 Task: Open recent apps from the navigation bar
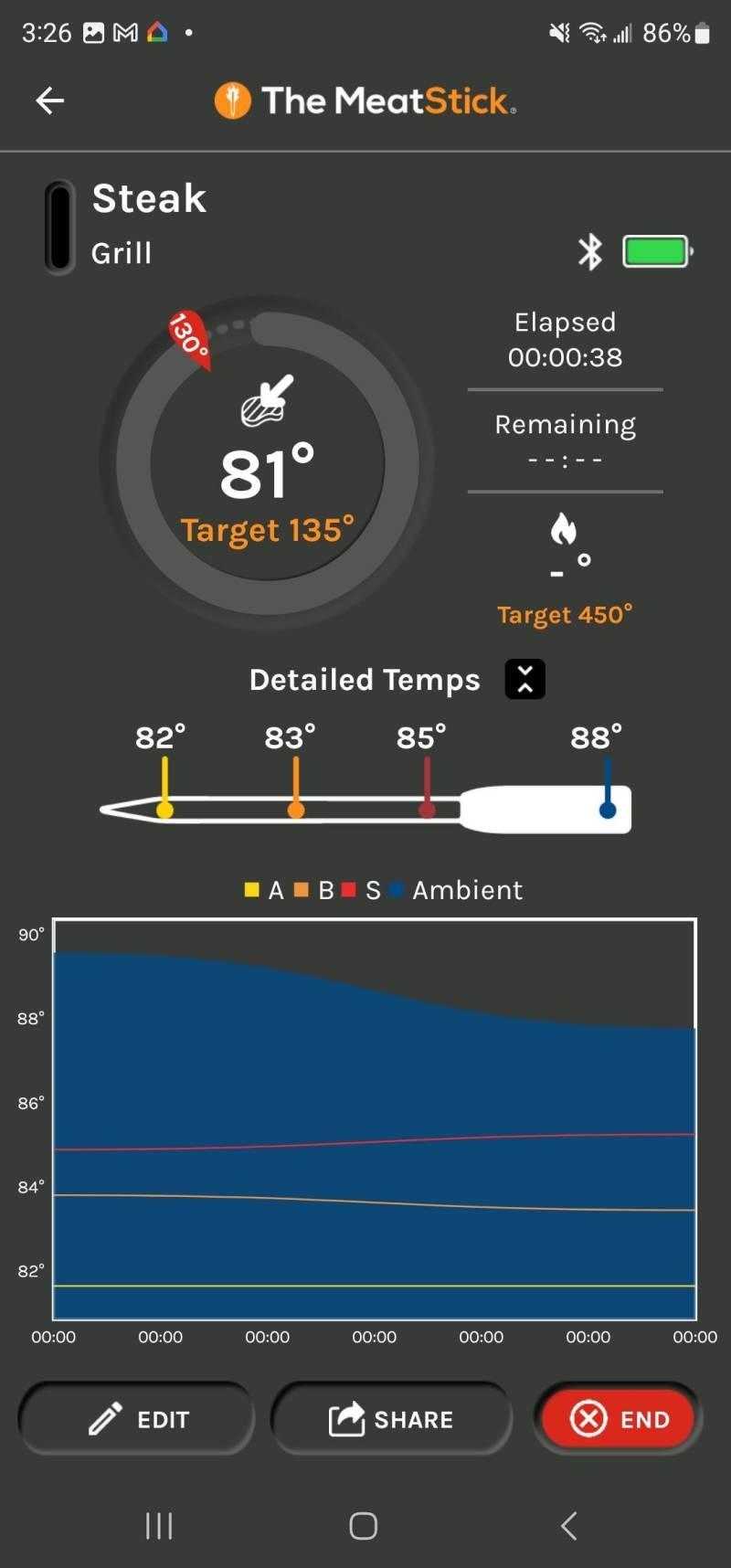(x=159, y=1525)
